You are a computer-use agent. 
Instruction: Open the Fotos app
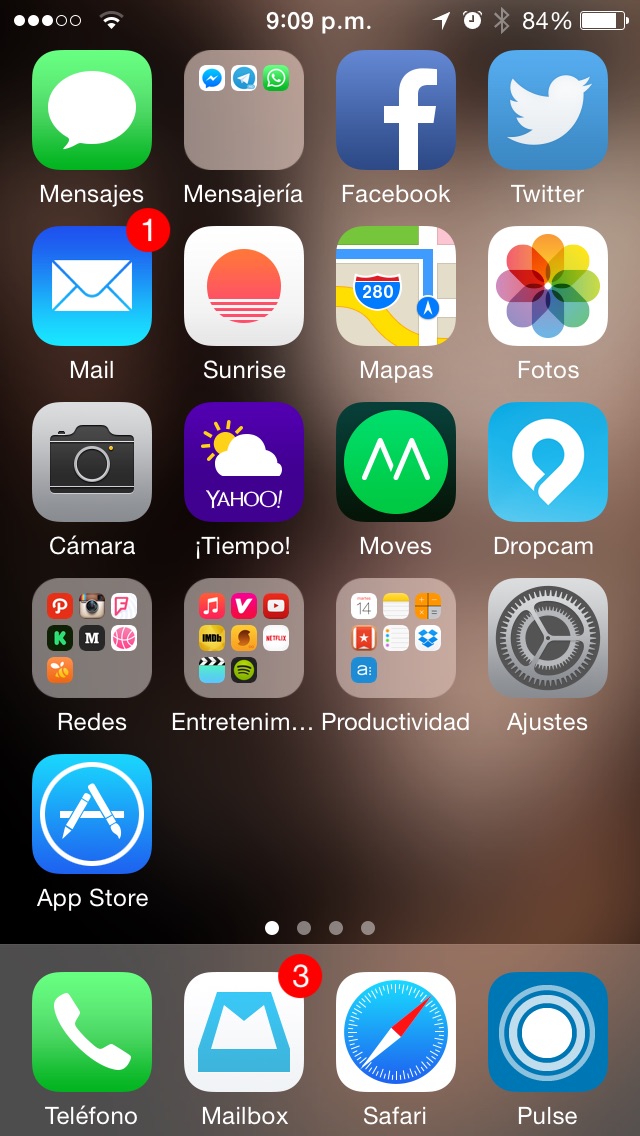click(548, 286)
